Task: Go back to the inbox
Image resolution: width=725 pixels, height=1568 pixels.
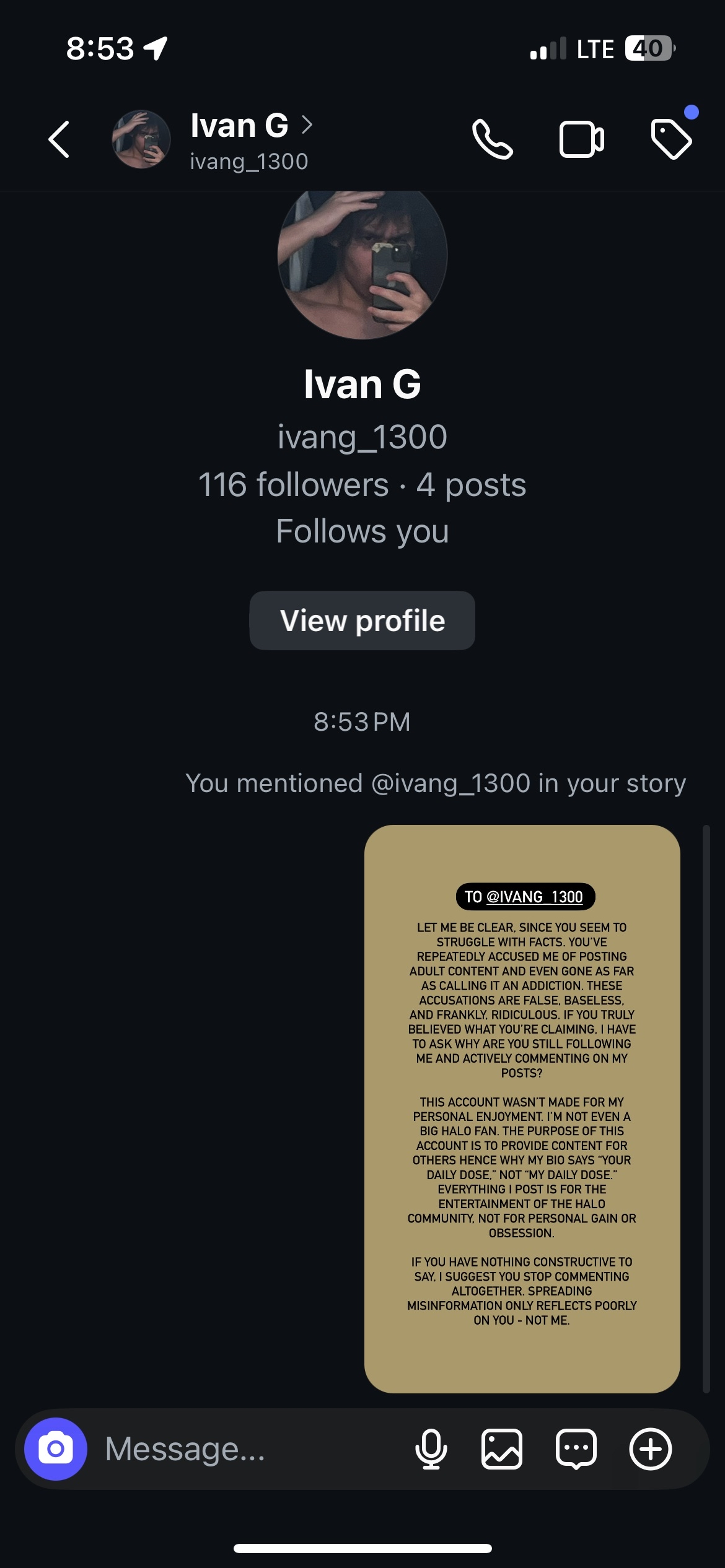Action: [59, 139]
